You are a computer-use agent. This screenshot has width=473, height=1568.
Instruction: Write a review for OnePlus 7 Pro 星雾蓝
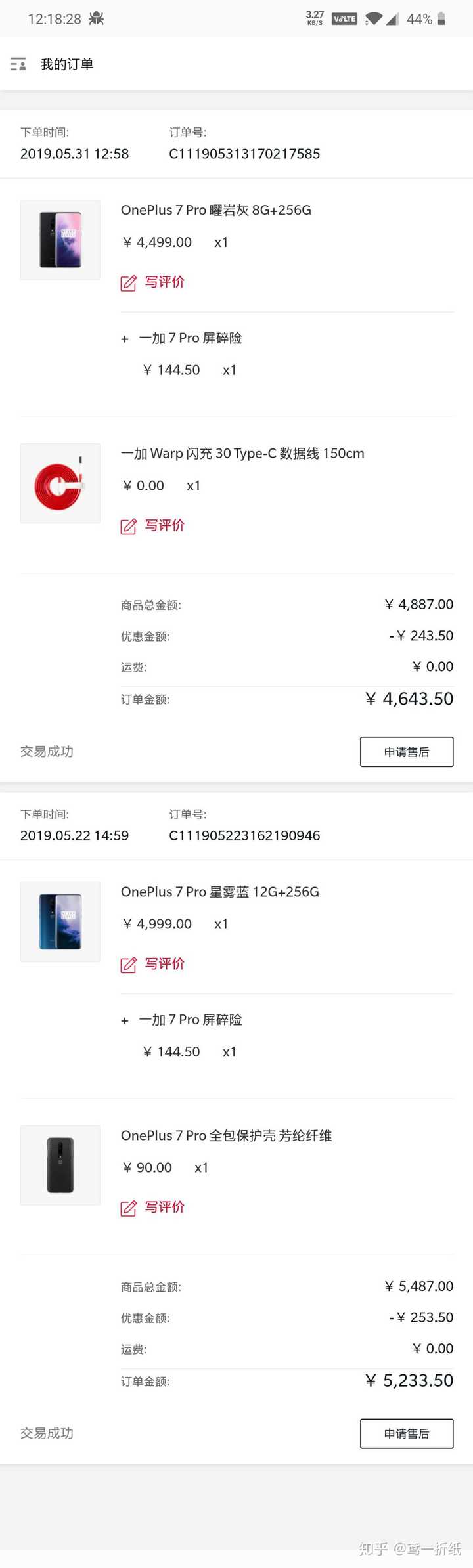click(153, 964)
